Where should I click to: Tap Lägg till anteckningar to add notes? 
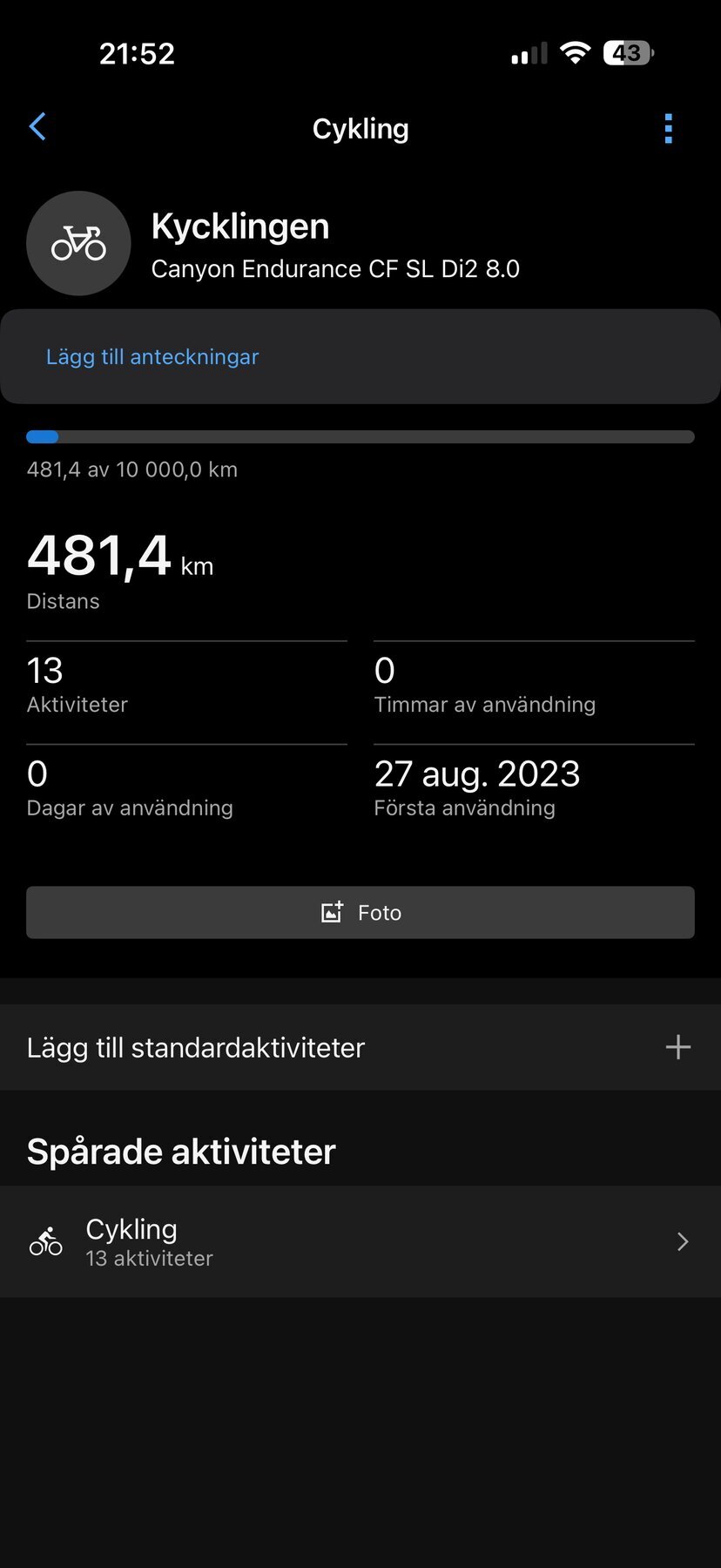[152, 357]
